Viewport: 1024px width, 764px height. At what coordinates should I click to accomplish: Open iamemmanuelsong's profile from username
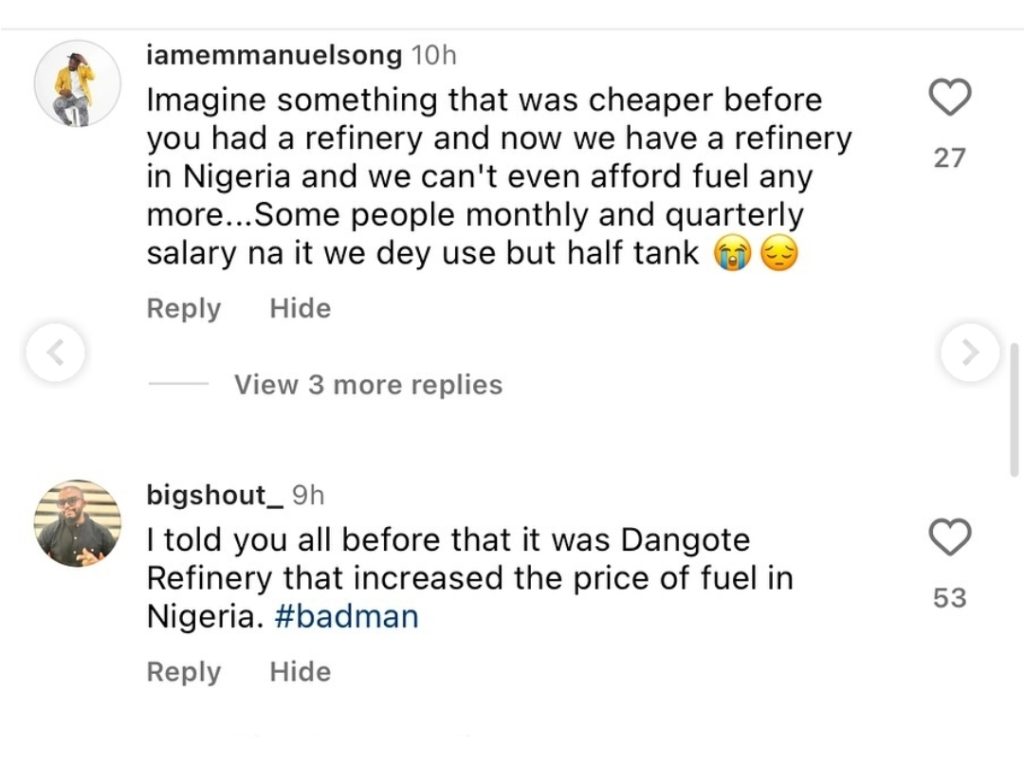pos(273,56)
